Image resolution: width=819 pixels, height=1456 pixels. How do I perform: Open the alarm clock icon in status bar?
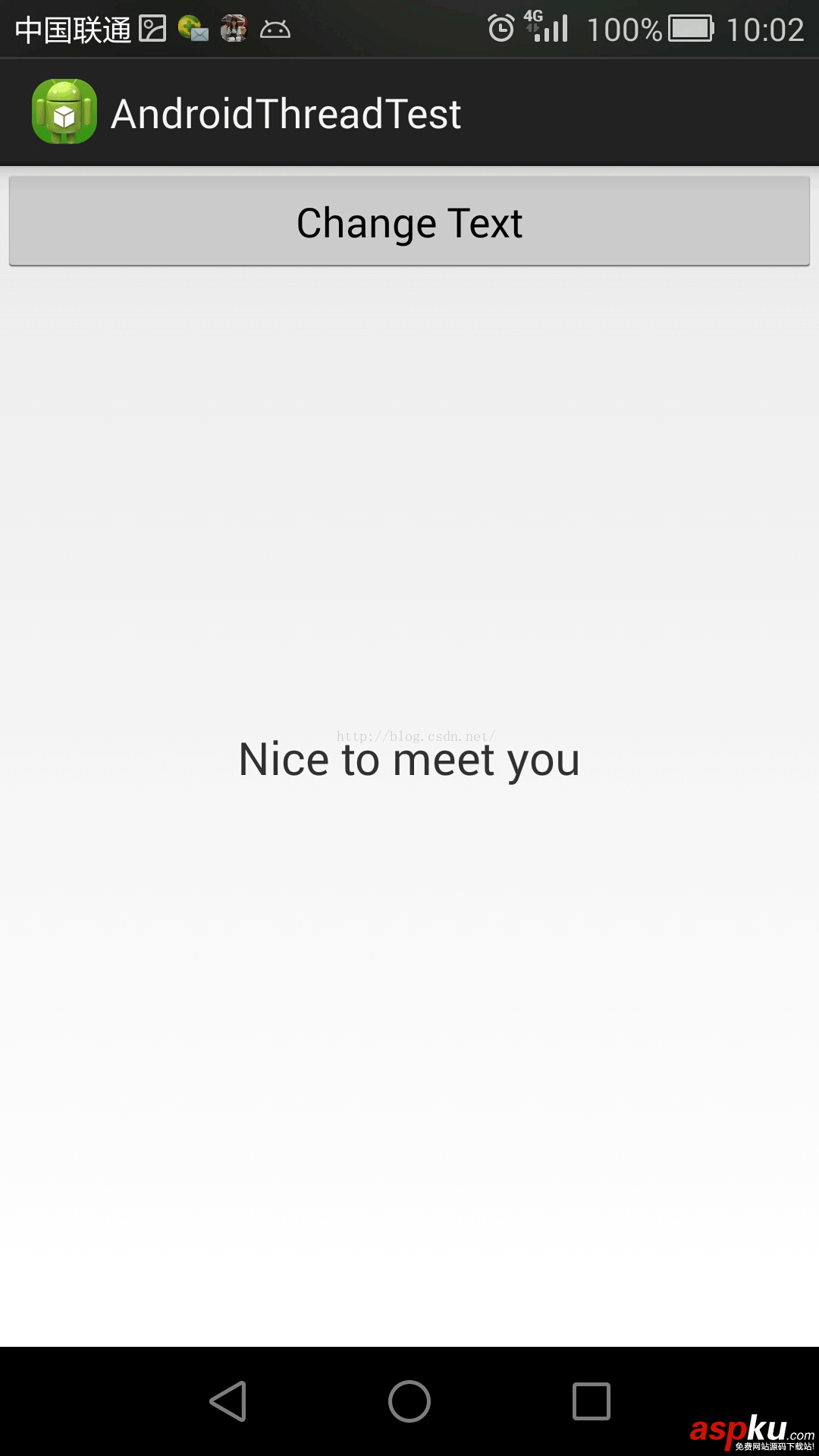tap(500, 28)
